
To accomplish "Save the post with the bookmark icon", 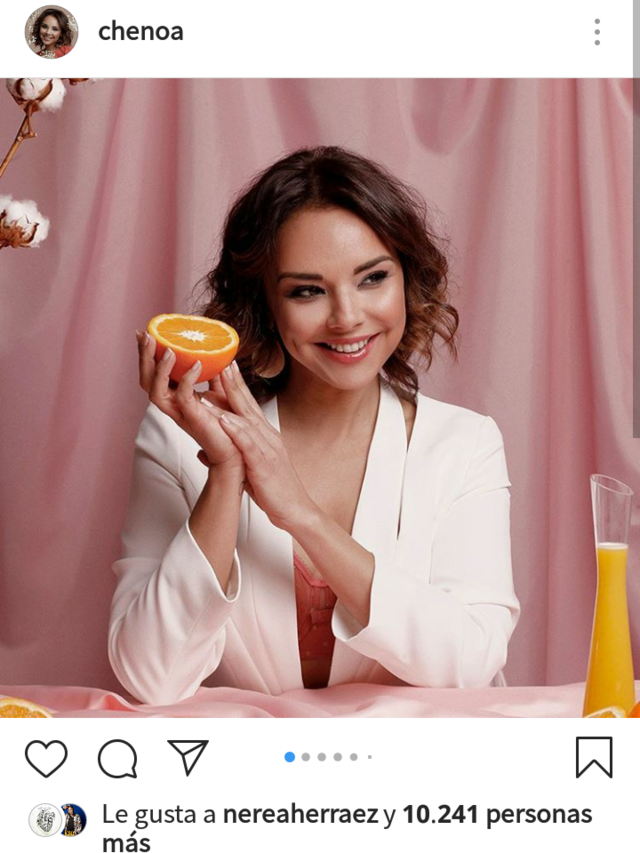I will pyautogui.click(x=594, y=757).
